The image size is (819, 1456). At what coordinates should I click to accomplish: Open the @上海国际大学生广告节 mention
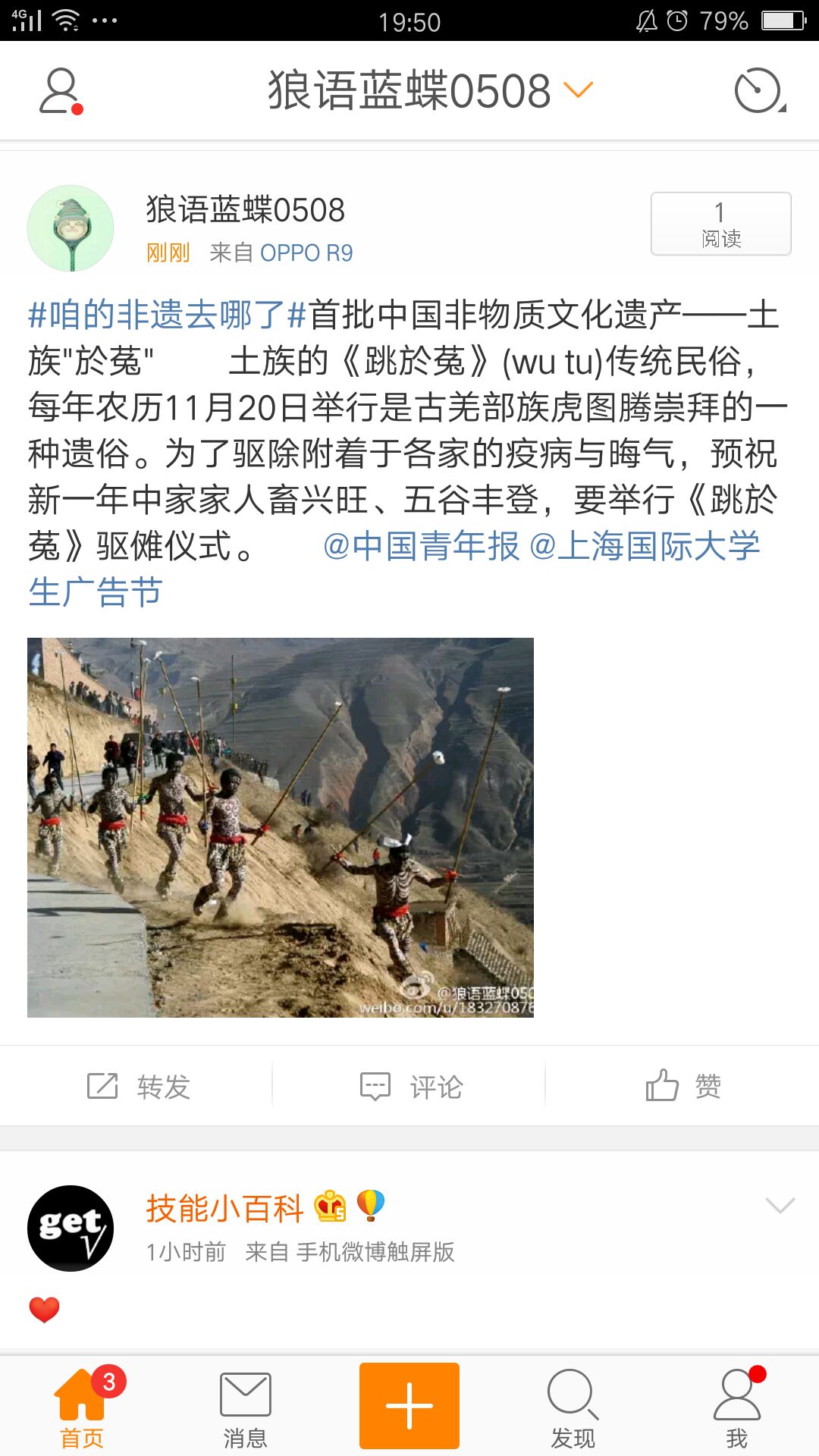[x=645, y=546]
